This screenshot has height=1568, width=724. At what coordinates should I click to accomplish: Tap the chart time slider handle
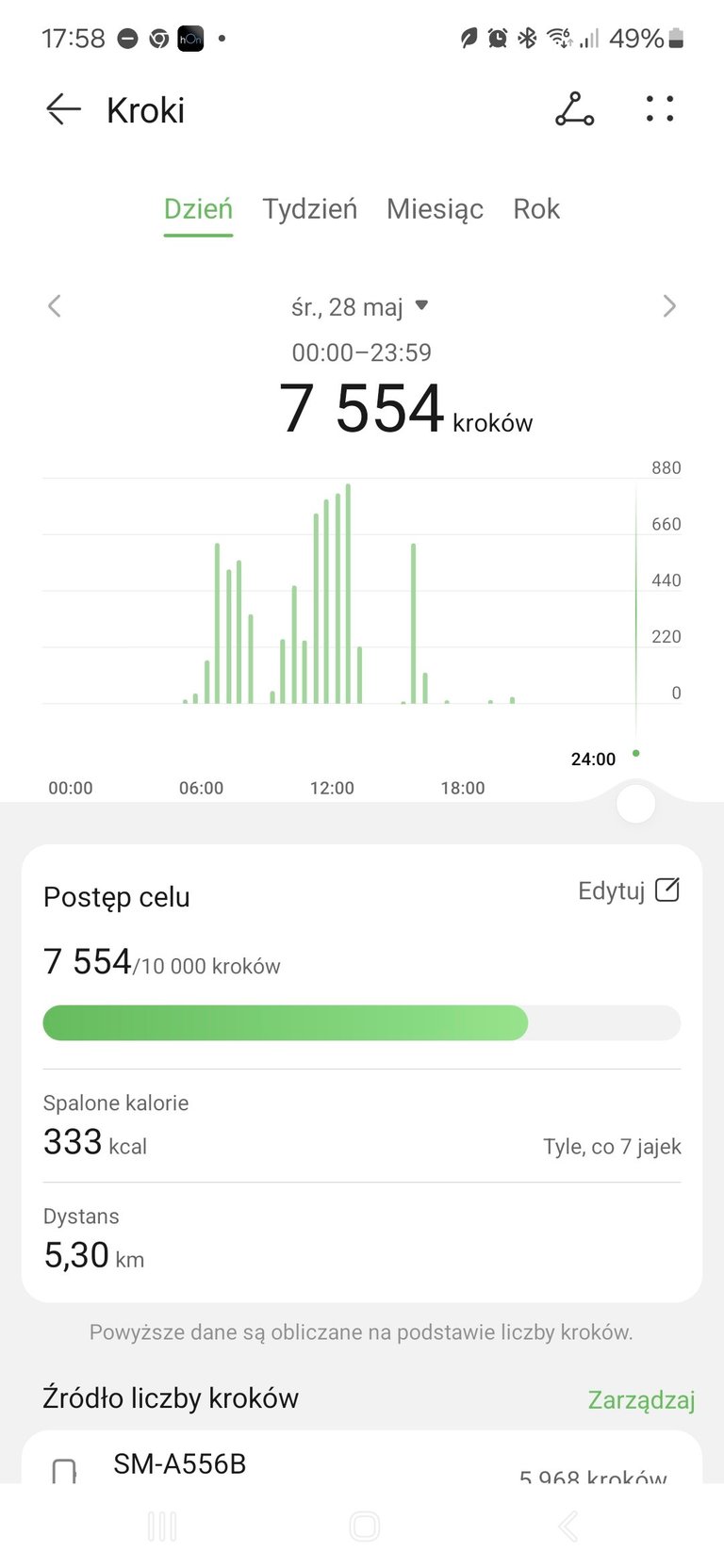click(x=635, y=804)
